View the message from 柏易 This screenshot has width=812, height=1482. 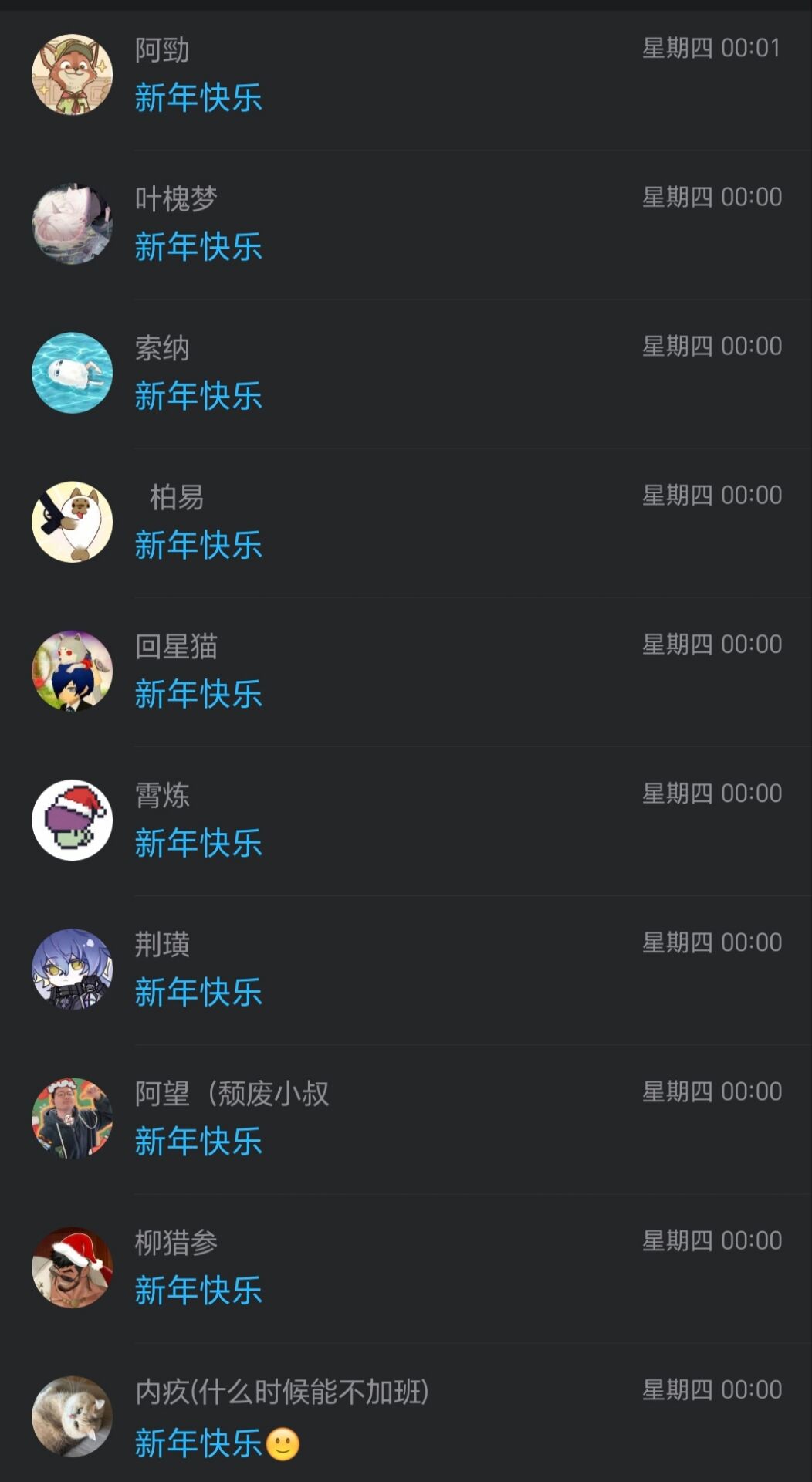point(406,522)
